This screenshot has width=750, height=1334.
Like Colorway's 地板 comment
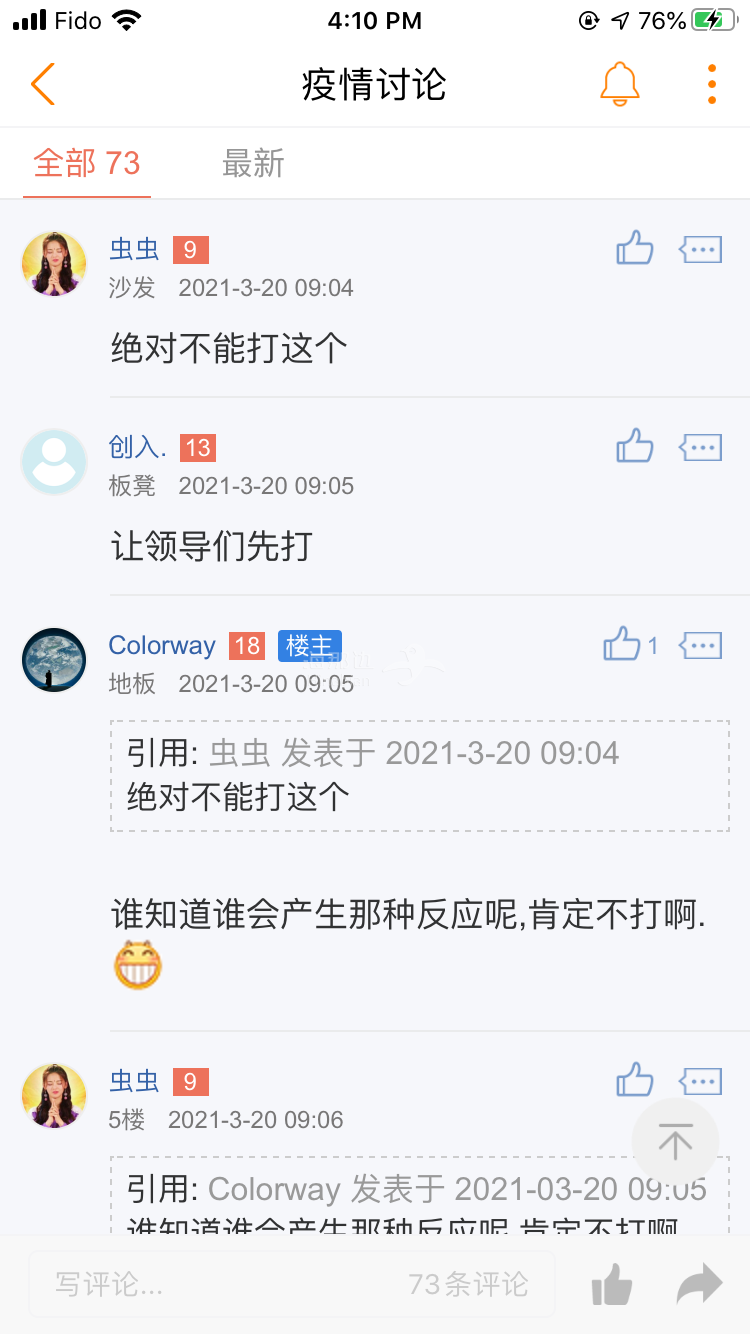(x=623, y=645)
